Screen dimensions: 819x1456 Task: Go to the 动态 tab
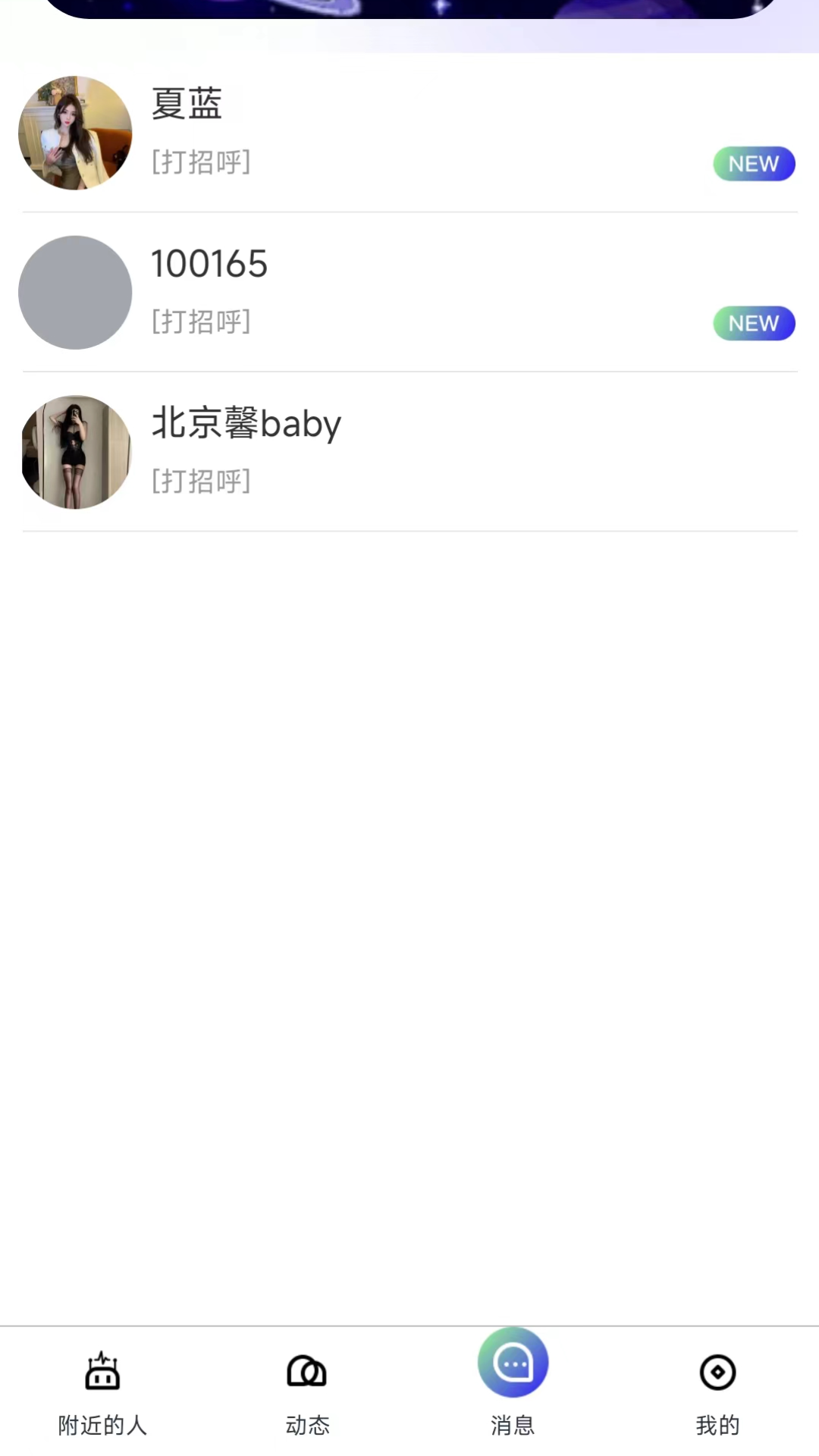pos(307,1392)
